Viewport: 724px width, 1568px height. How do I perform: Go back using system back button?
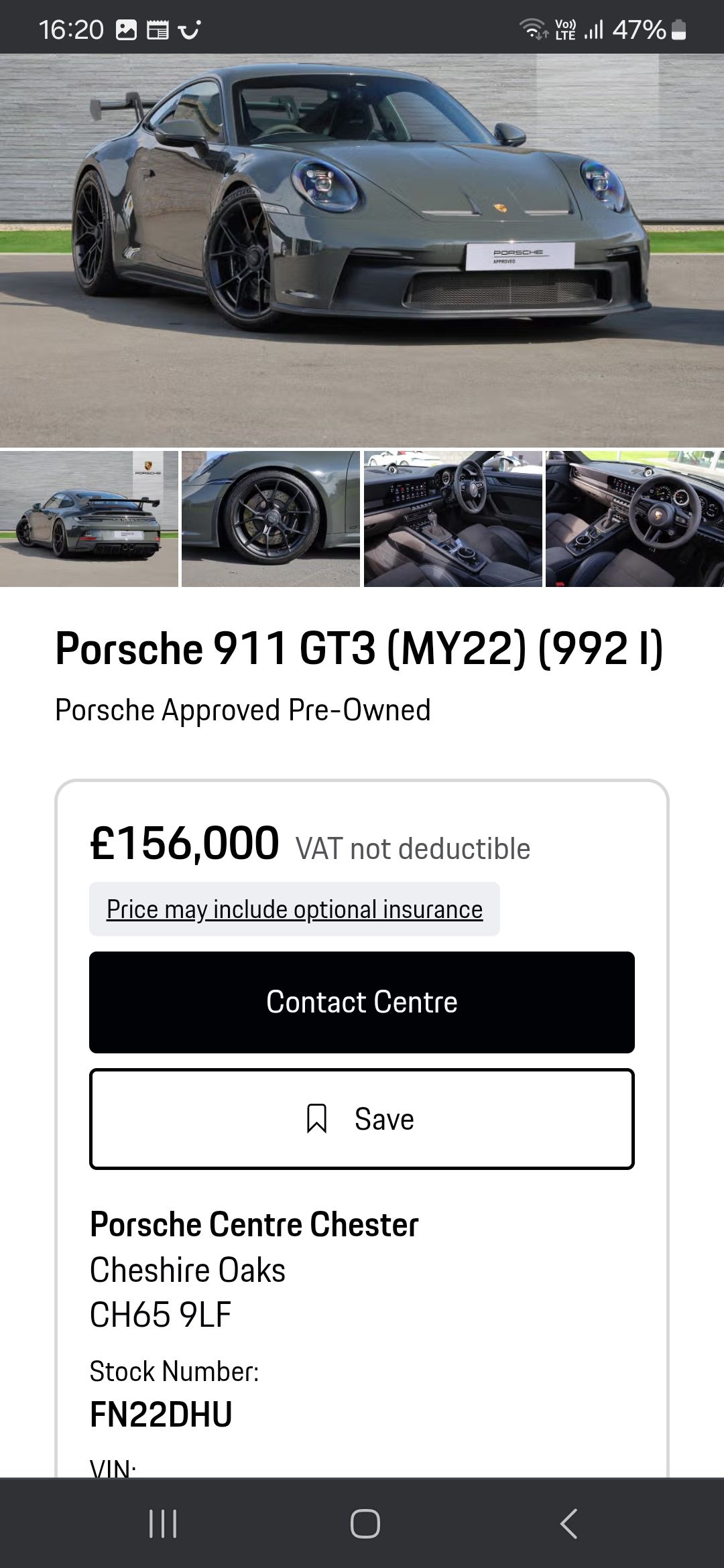click(568, 1523)
